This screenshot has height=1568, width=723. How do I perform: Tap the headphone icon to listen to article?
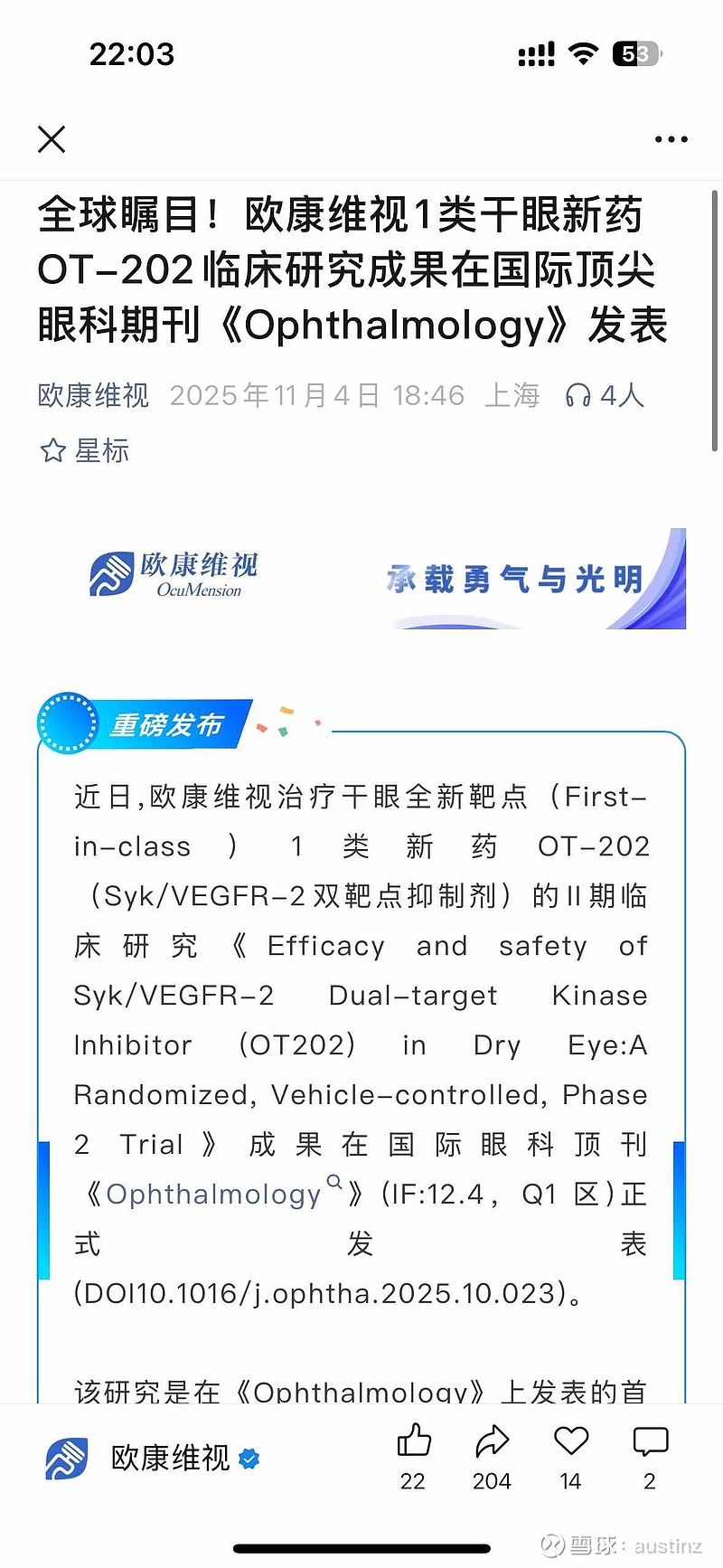pyautogui.click(x=579, y=395)
